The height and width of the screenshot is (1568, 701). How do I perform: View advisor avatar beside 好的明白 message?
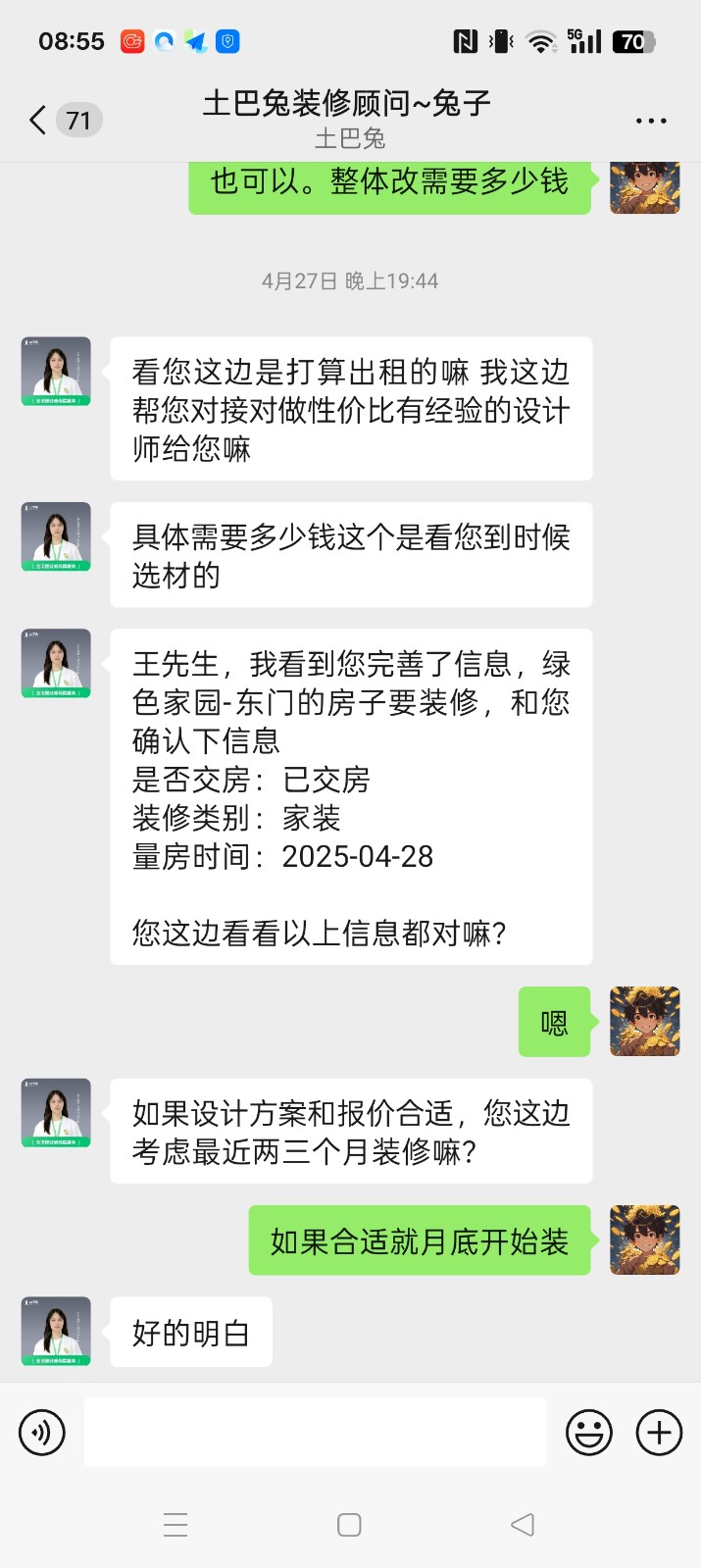point(56,1332)
